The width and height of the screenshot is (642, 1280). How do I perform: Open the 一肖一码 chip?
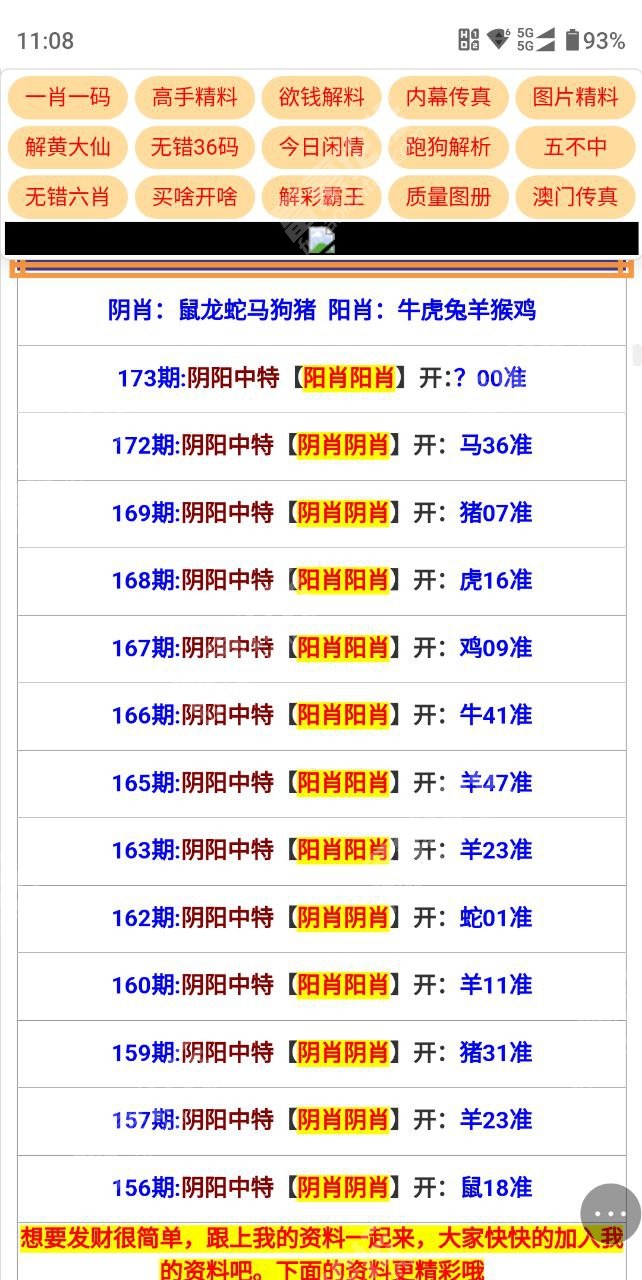[x=67, y=97]
